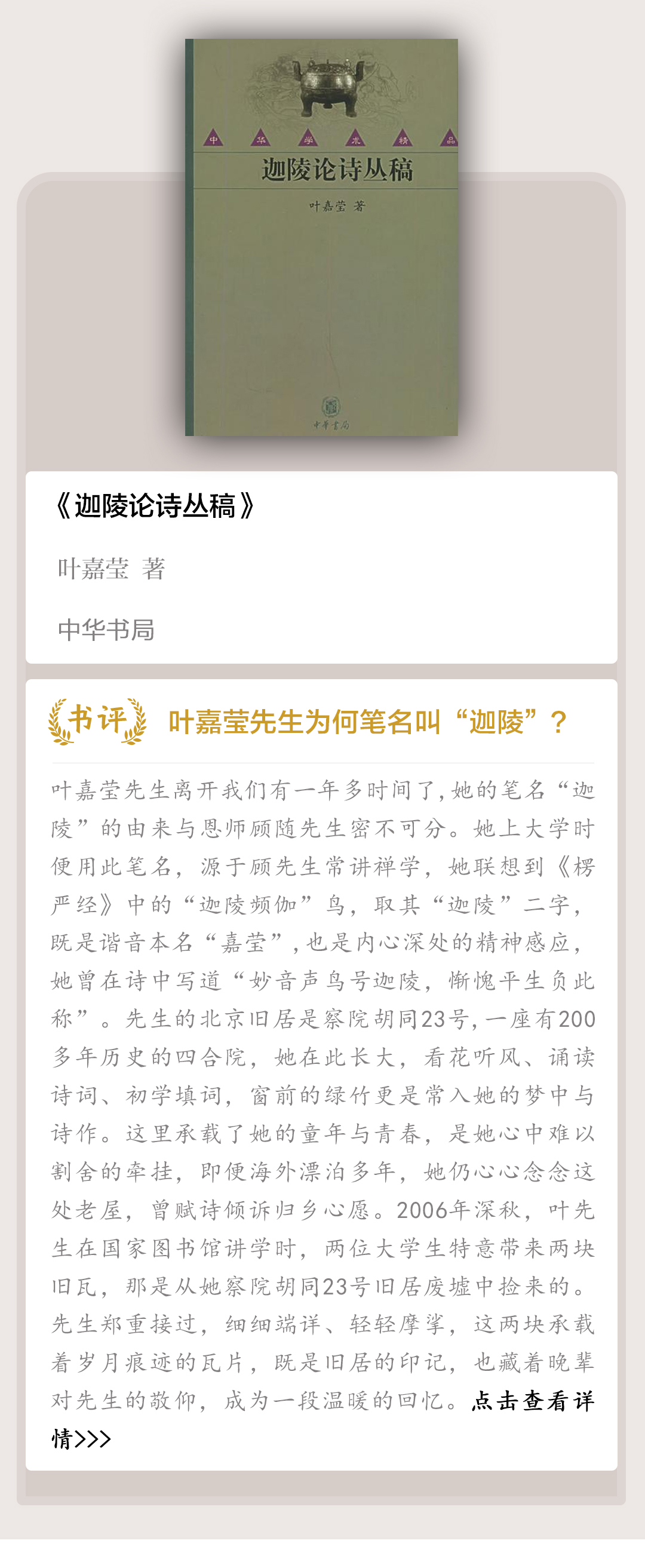Open the 点击查看详情 link

(533, 1401)
